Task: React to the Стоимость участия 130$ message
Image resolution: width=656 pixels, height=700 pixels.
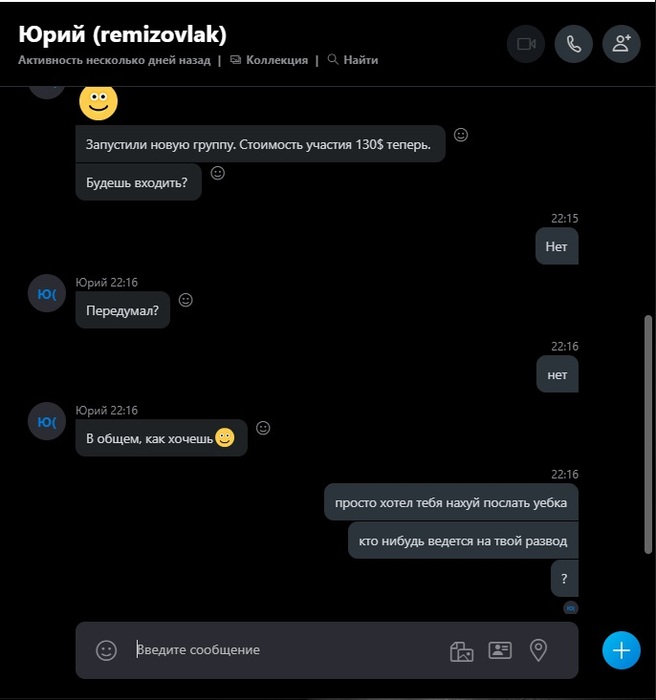Action: pos(461,135)
